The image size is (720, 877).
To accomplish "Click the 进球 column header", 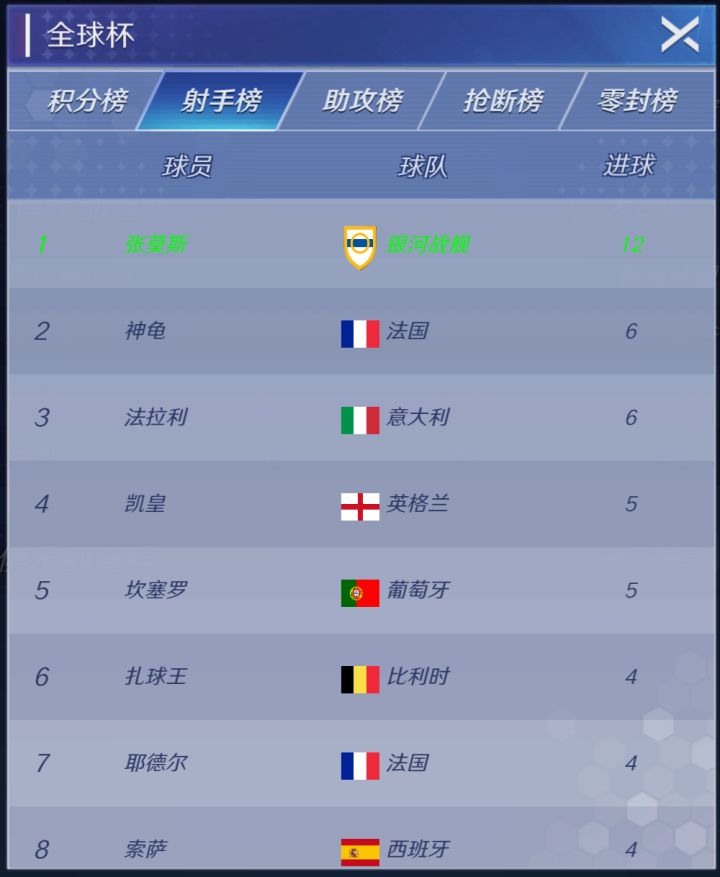I will click(x=629, y=164).
